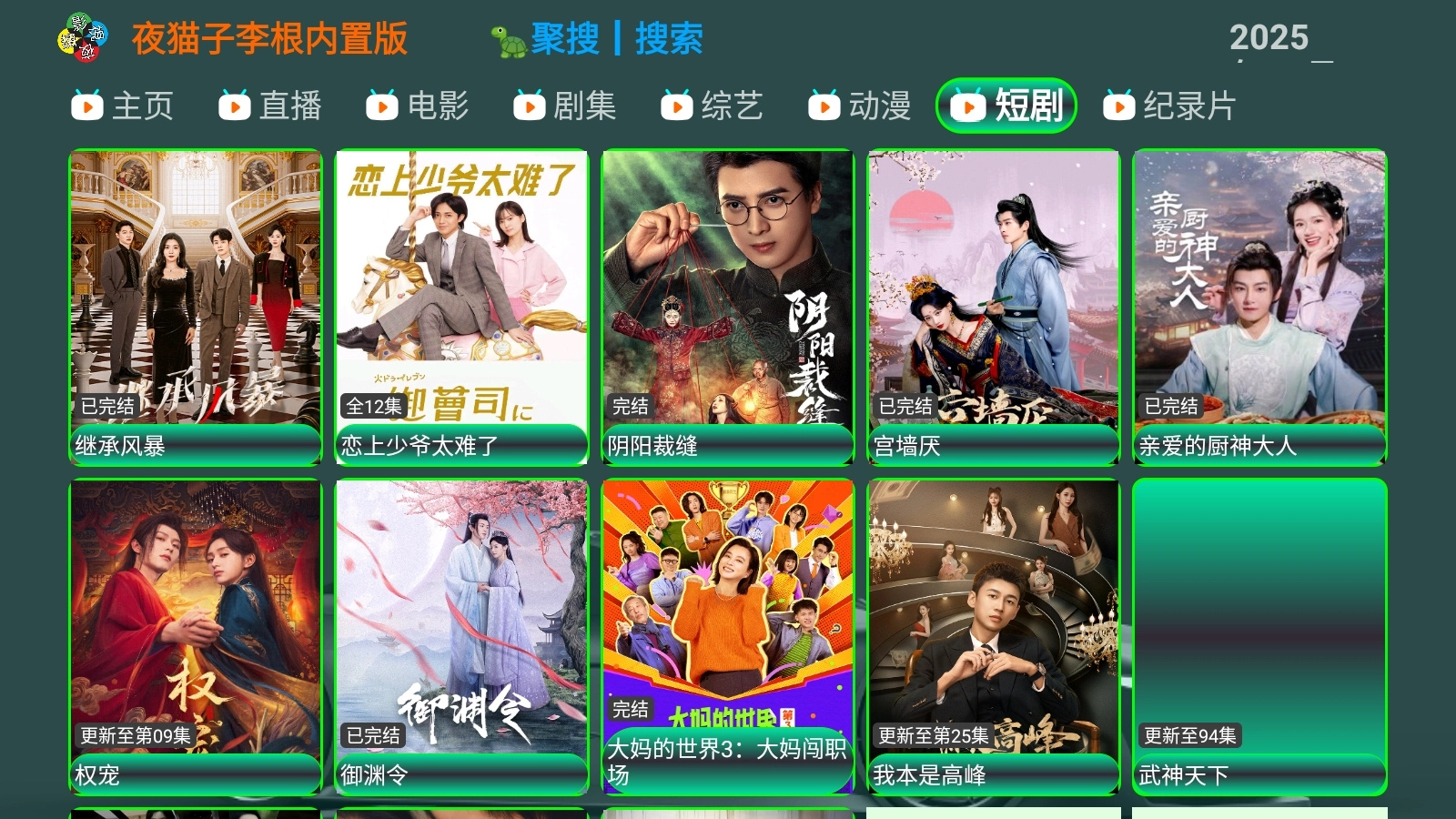Viewport: 1456px width, 819px height.
Task: Open the 阴阳裁缝 card
Action: (727, 307)
